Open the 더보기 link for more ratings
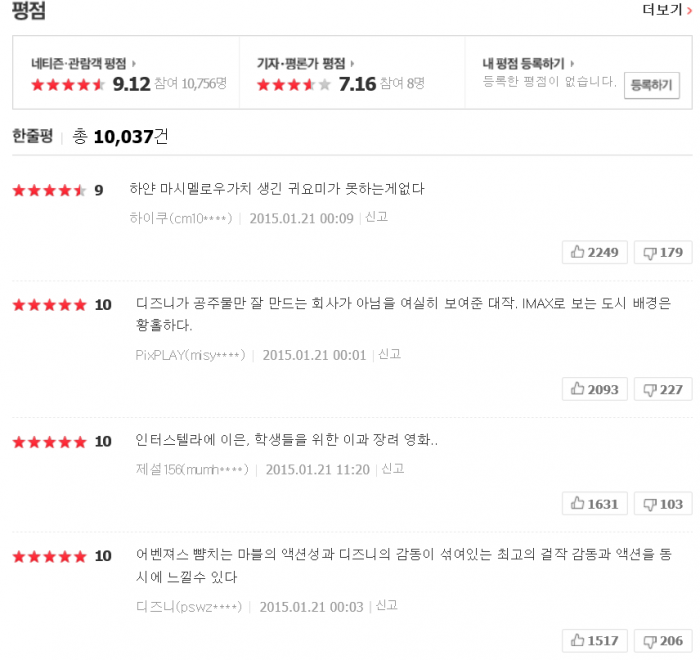 pos(667,10)
